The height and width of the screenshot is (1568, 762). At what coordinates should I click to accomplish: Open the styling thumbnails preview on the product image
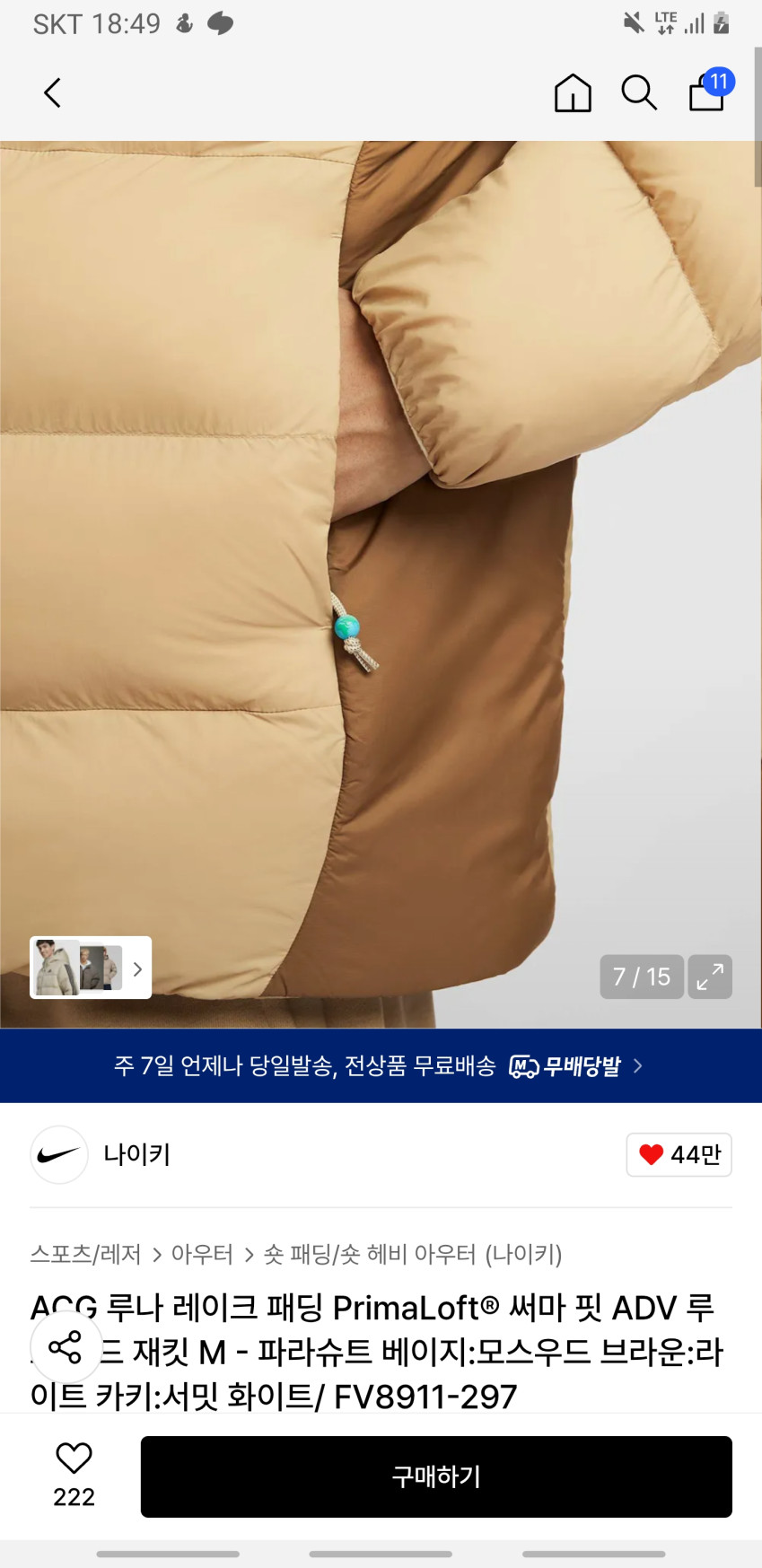point(90,968)
